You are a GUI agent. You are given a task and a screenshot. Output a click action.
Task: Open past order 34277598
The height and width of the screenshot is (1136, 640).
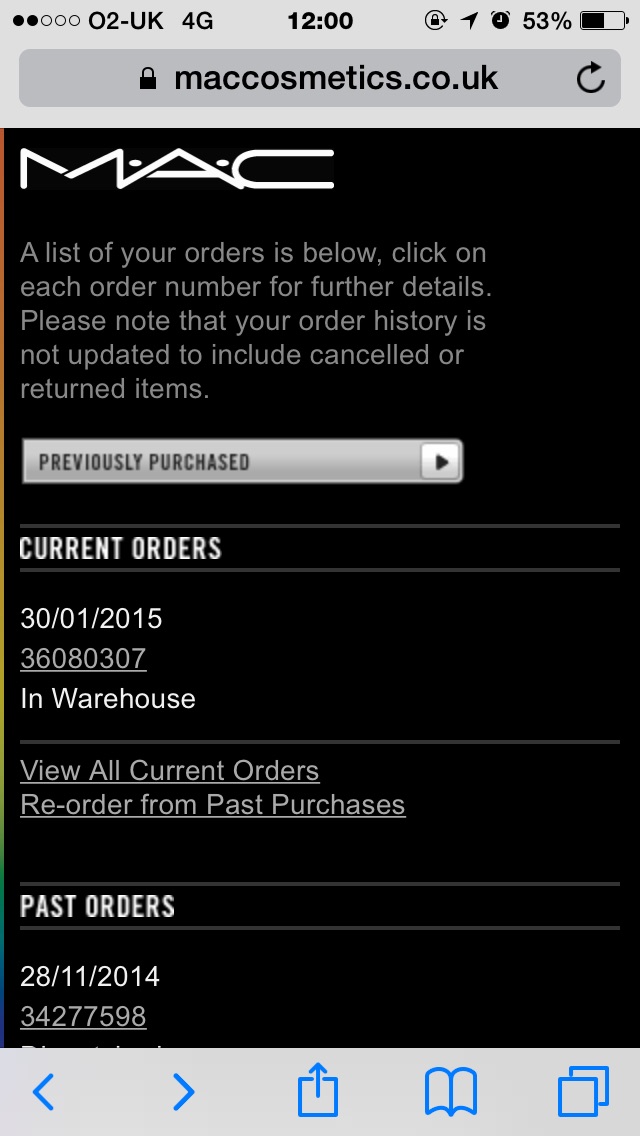point(83,1017)
